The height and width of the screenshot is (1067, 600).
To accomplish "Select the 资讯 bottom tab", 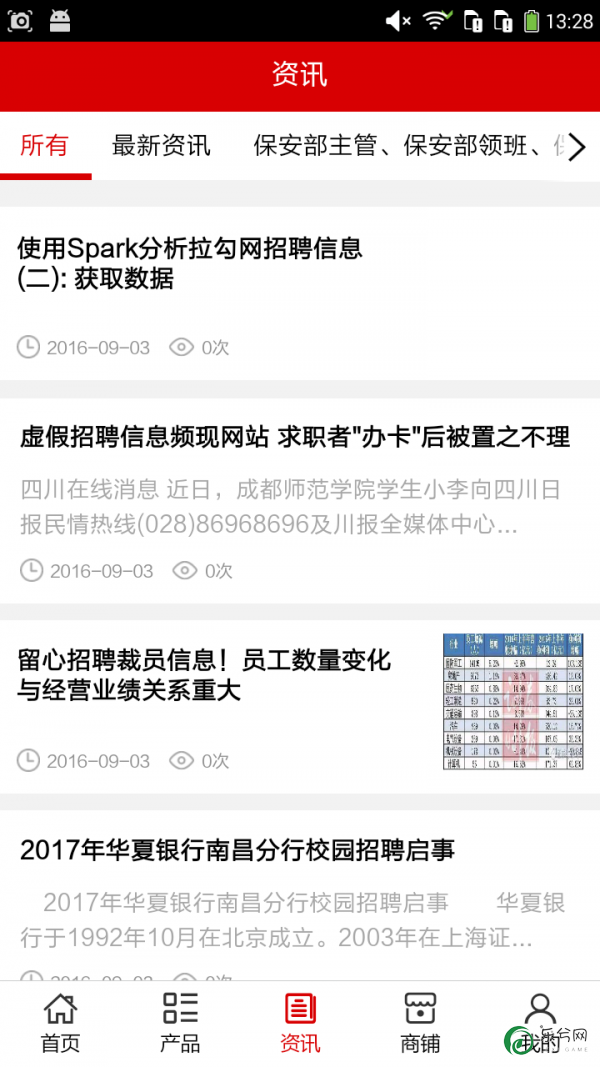I will (300, 1022).
